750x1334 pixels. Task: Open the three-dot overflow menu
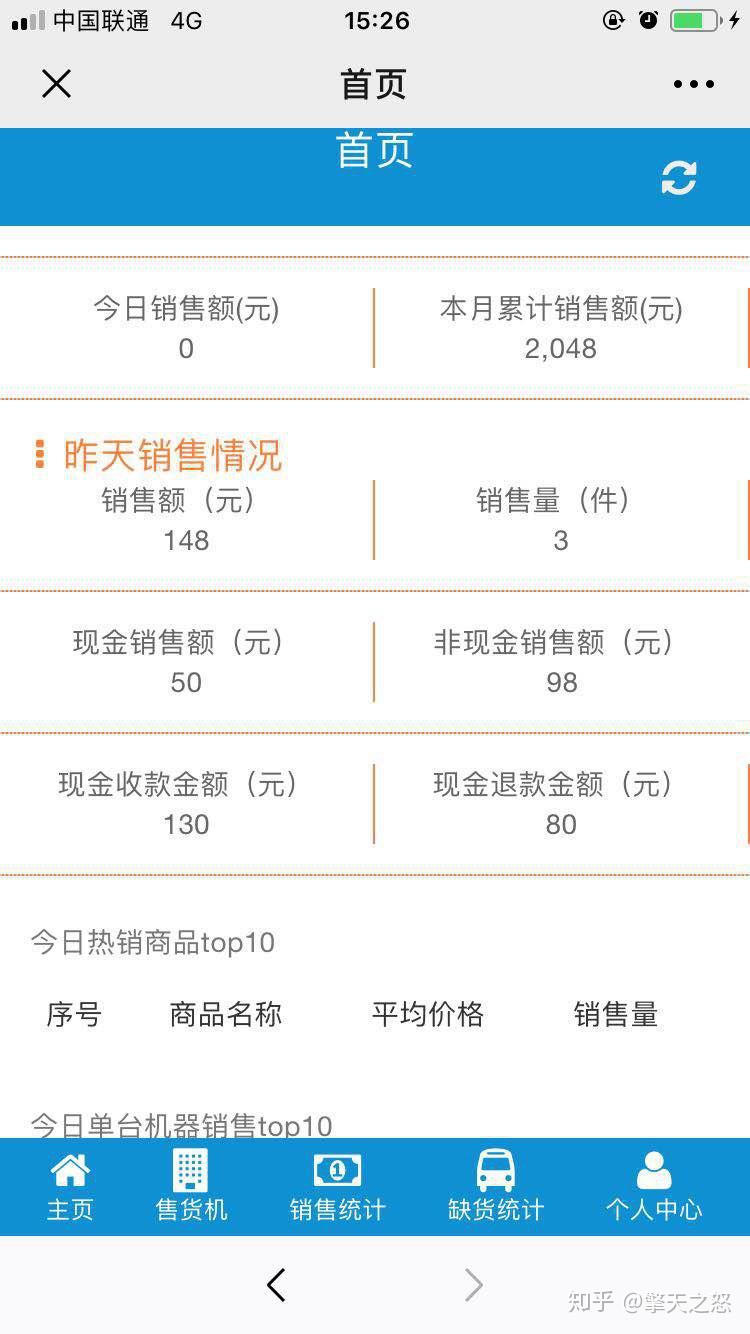pos(693,84)
